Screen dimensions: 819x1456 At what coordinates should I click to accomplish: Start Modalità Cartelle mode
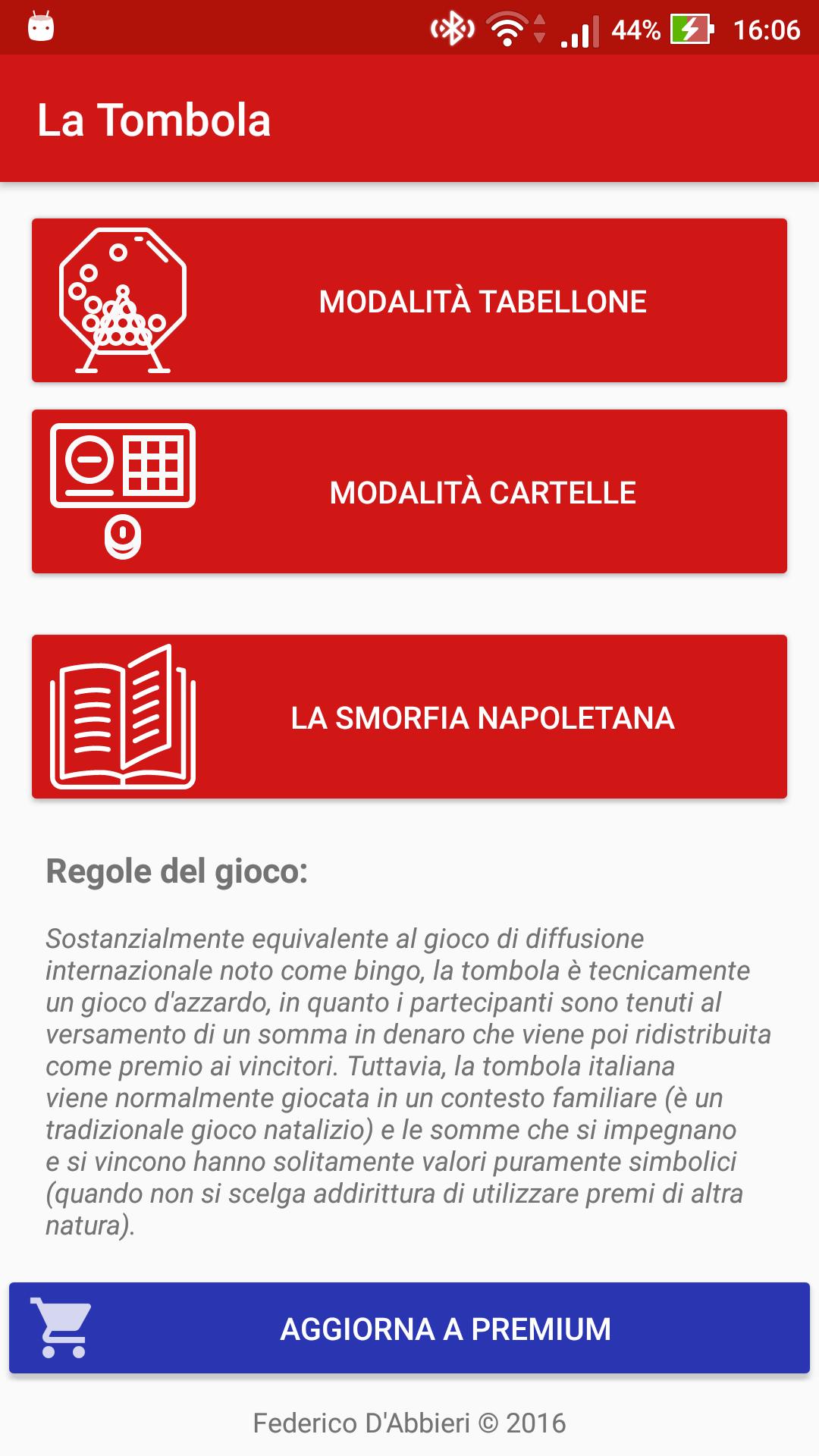(x=484, y=491)
